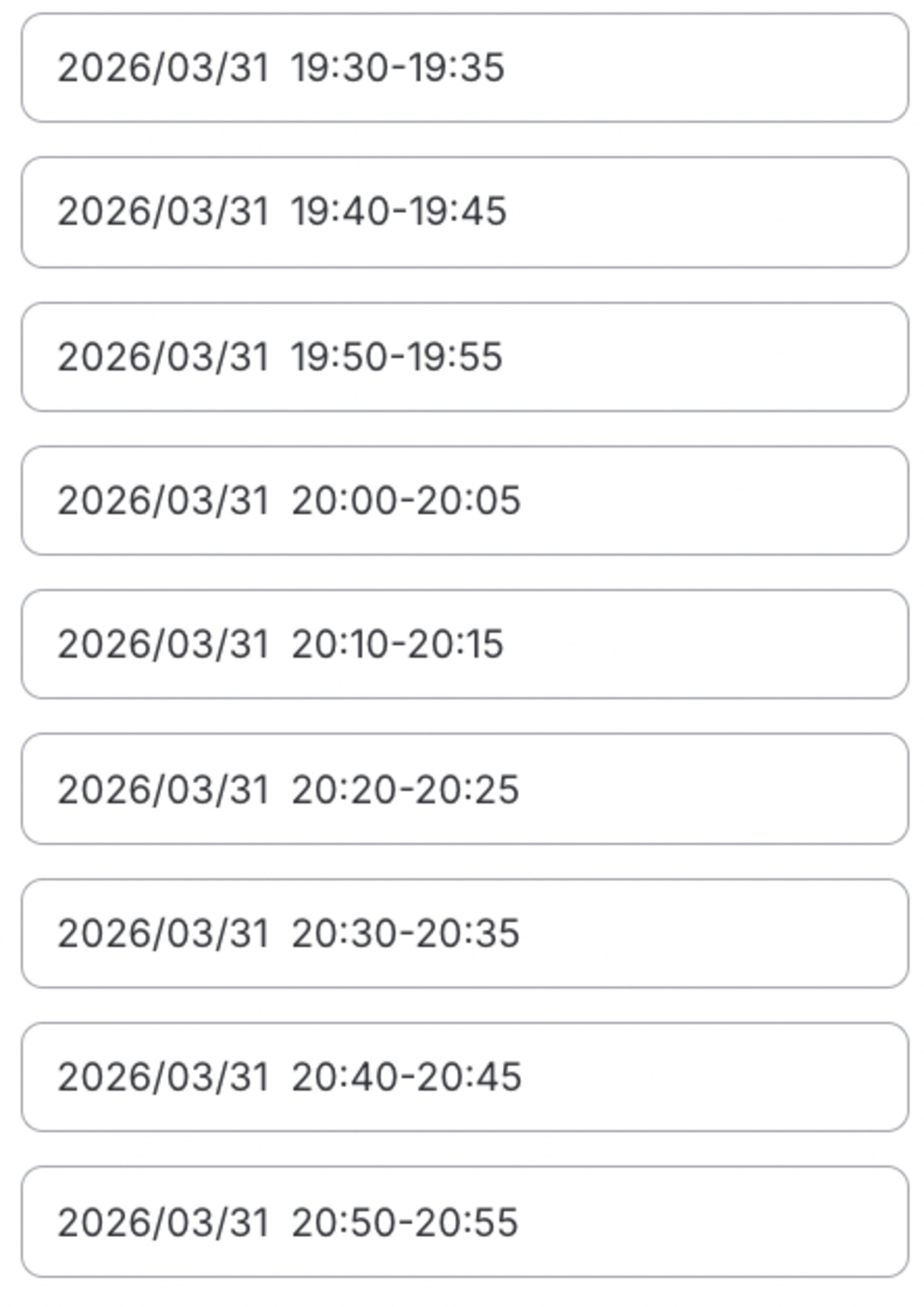The image size is (924, 1307).
Task: Tap the 20:00-20:05 slot
Action: (x=465, y=500)
